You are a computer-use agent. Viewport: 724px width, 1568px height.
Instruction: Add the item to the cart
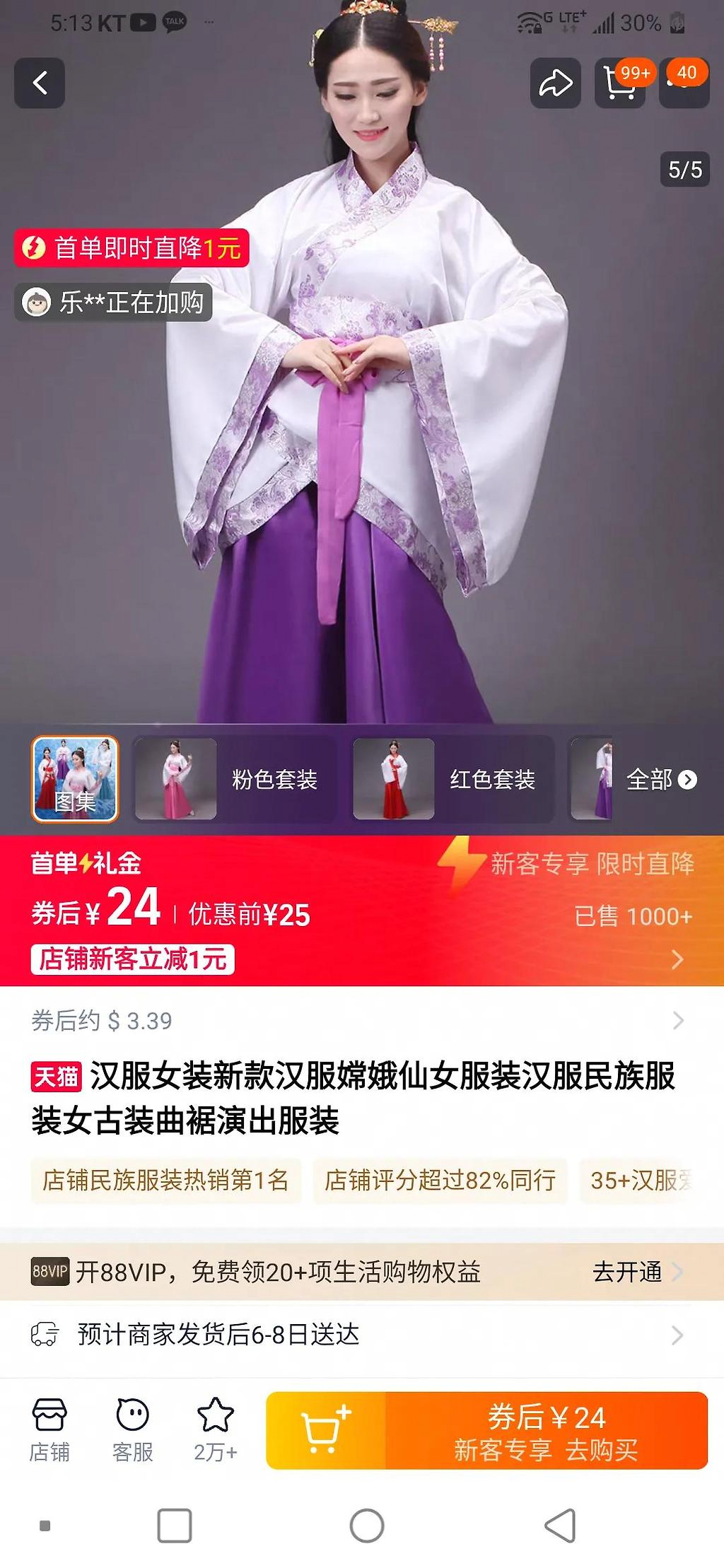325,1431
